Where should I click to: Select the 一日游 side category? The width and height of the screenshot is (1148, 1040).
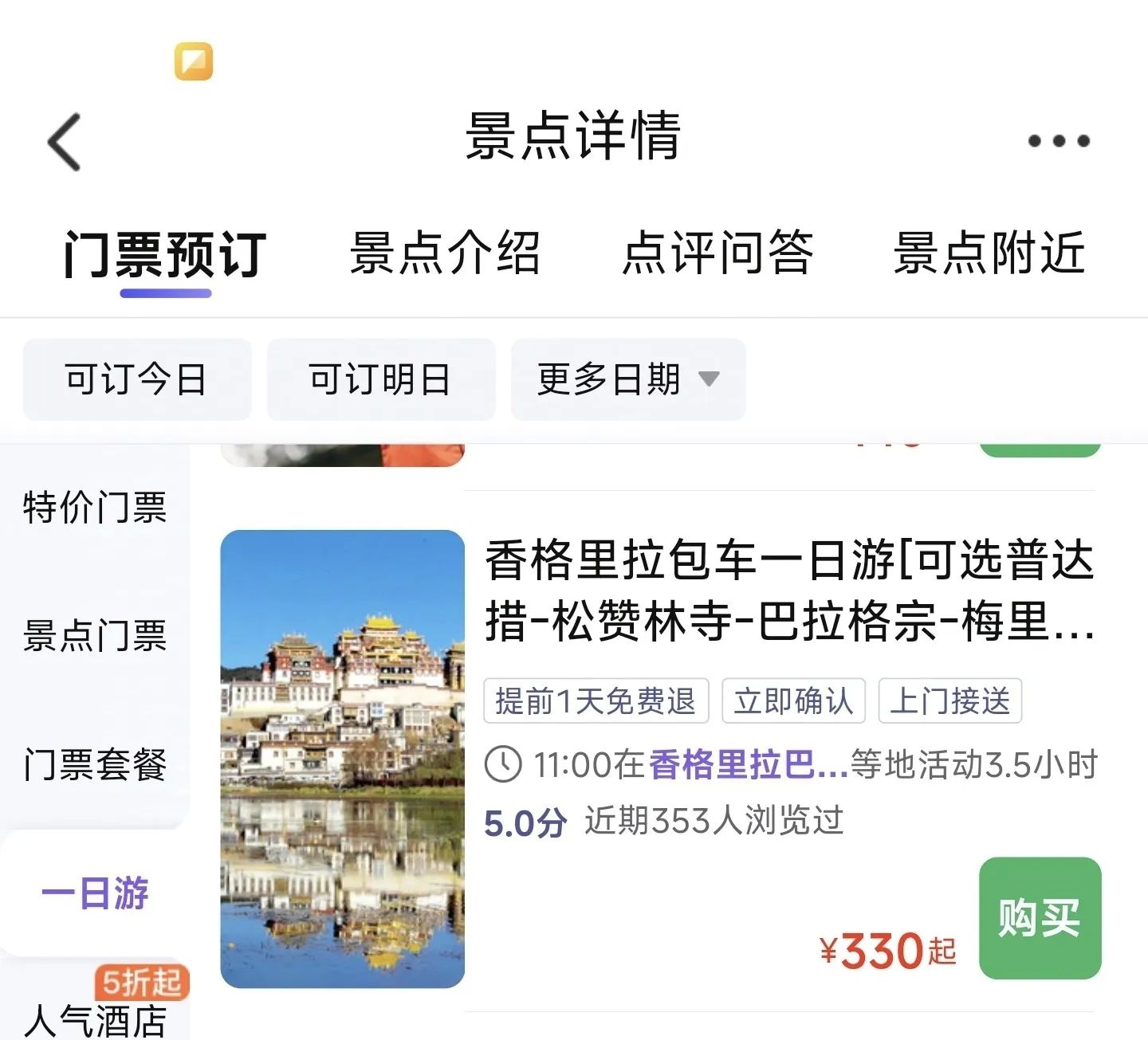point(95,893)
